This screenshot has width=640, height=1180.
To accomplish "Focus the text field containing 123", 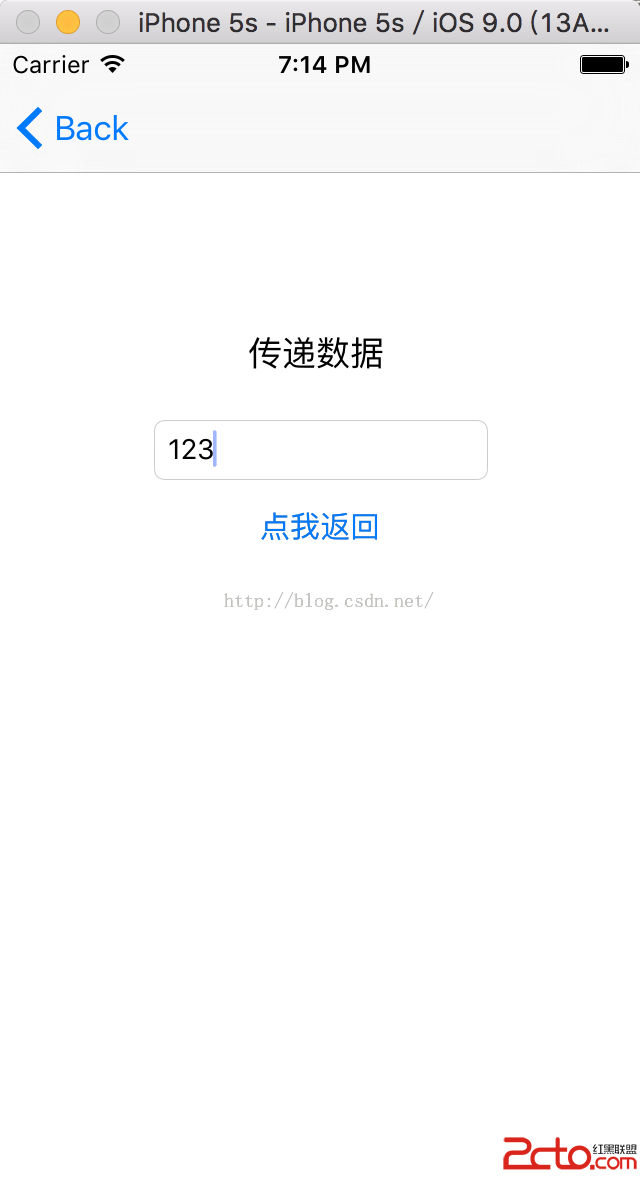I will [320, 450].
